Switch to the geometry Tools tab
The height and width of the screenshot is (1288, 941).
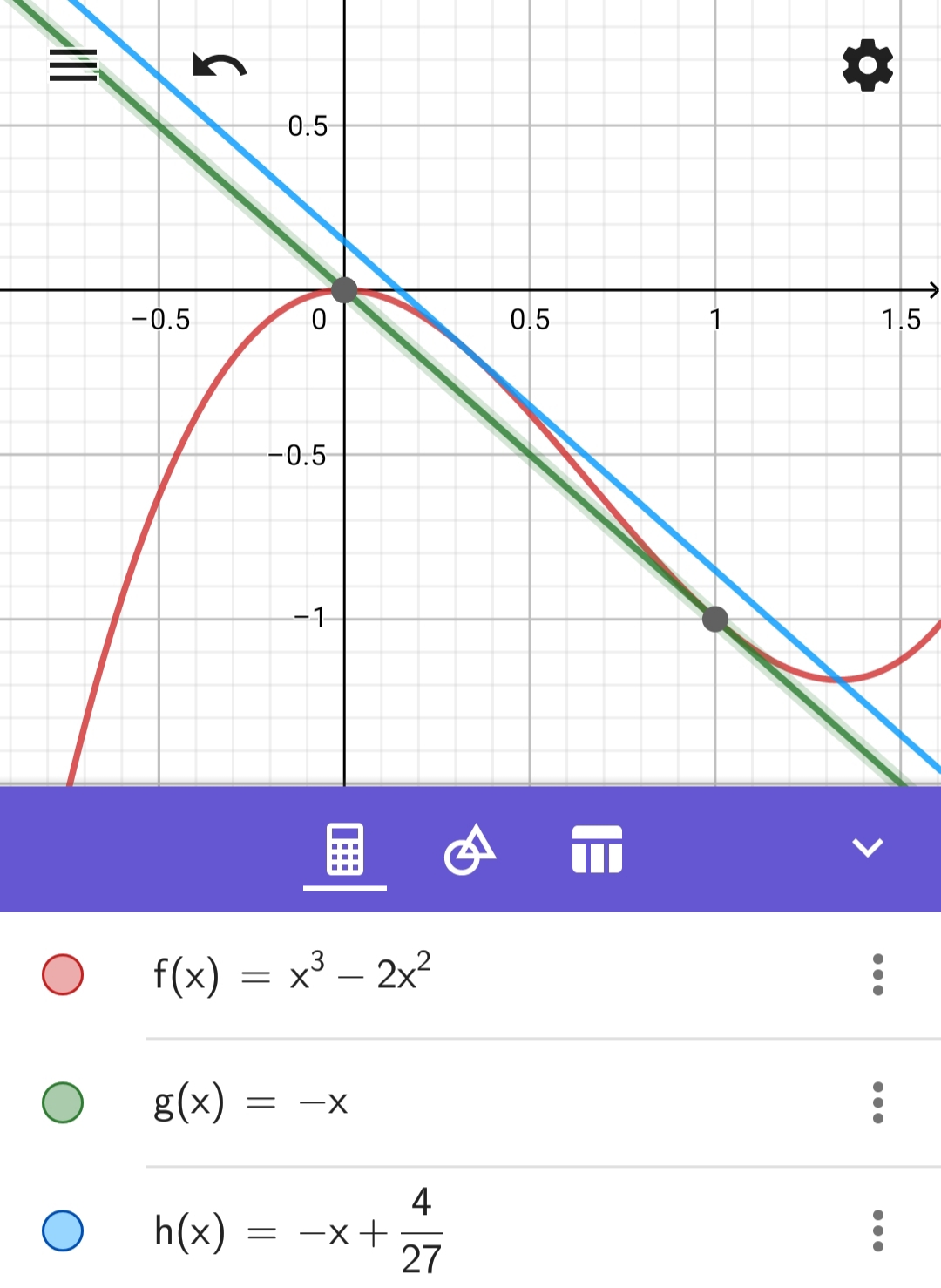click(x=470, y=849)
